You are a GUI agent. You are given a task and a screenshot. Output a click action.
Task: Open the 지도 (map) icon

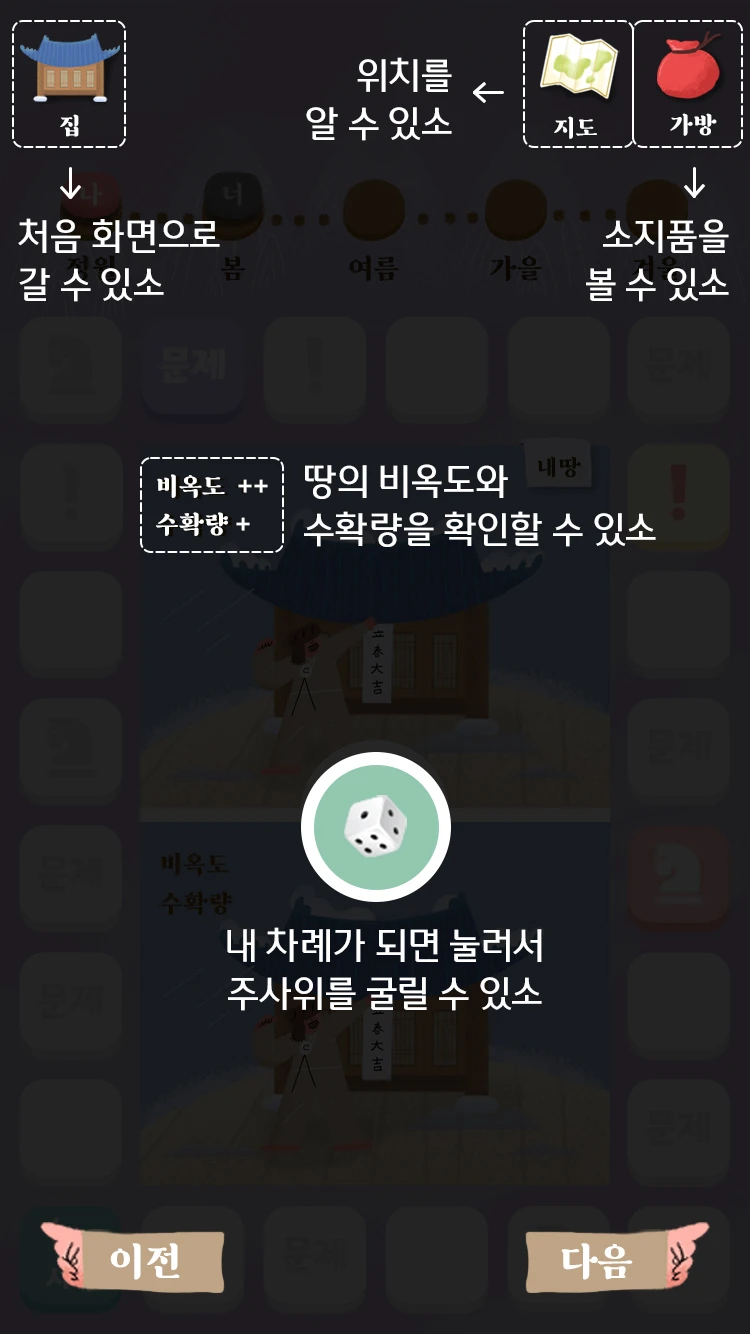point(578,84)
